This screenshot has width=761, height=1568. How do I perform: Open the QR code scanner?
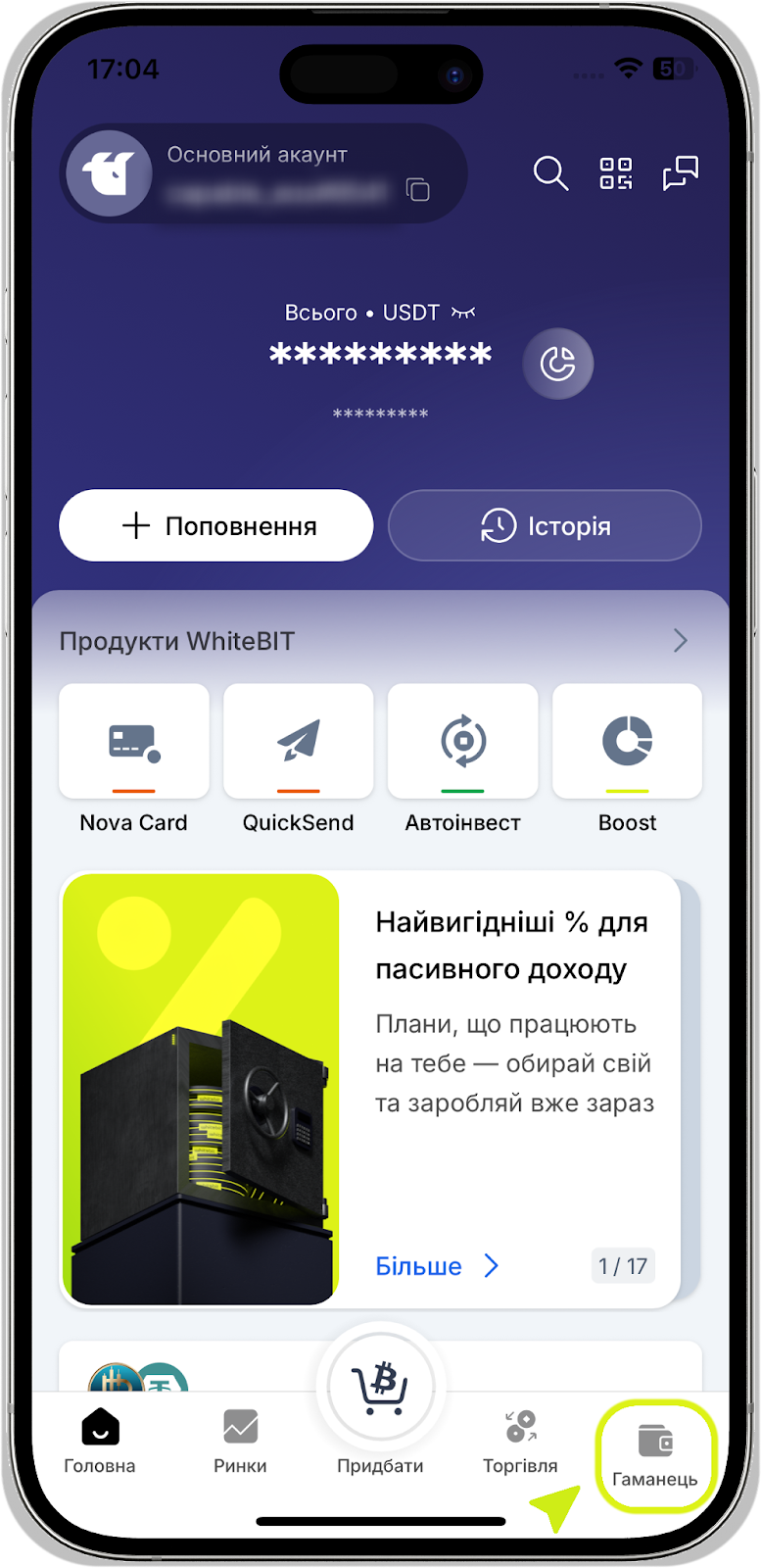tap(616, 173)
